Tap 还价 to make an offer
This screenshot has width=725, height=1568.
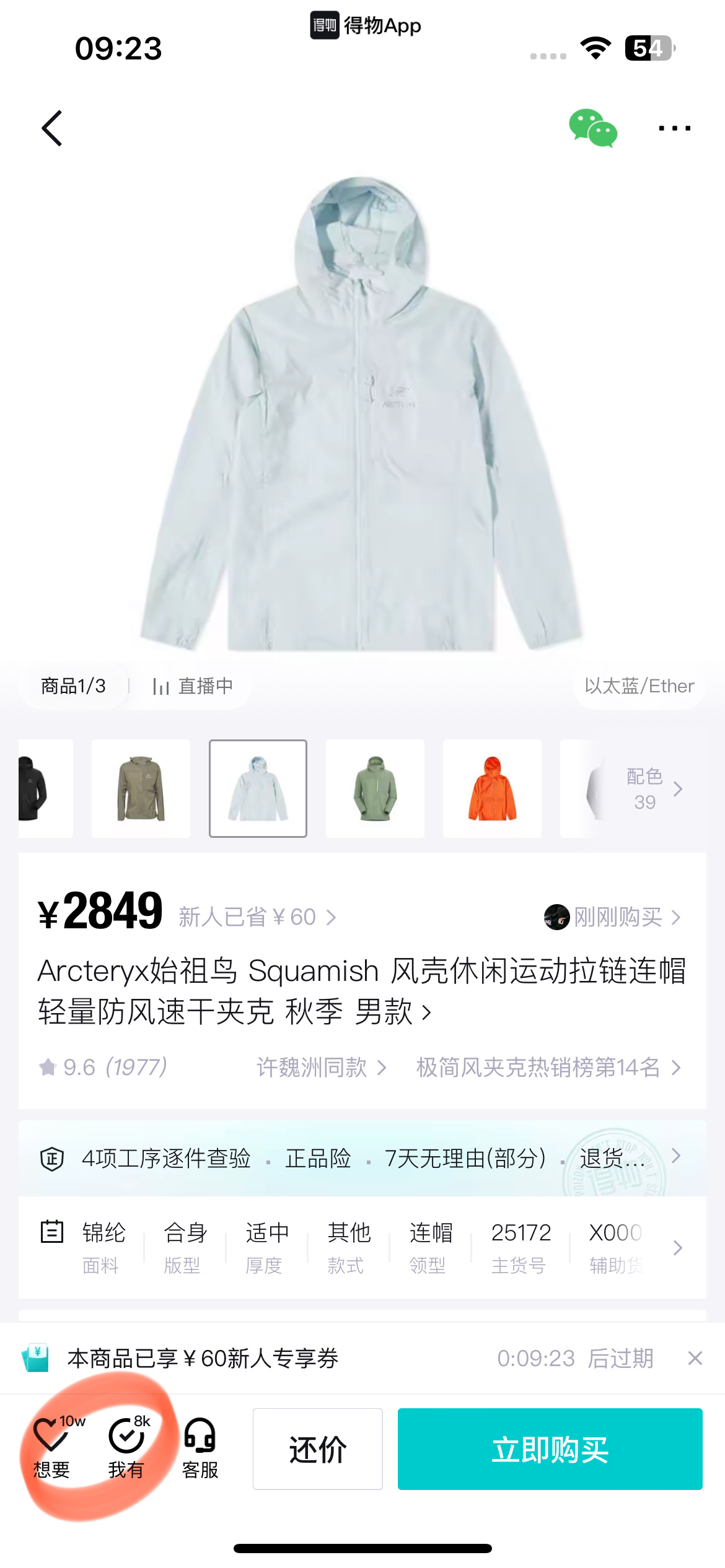pyautogui.click(x=317, y=1449)
